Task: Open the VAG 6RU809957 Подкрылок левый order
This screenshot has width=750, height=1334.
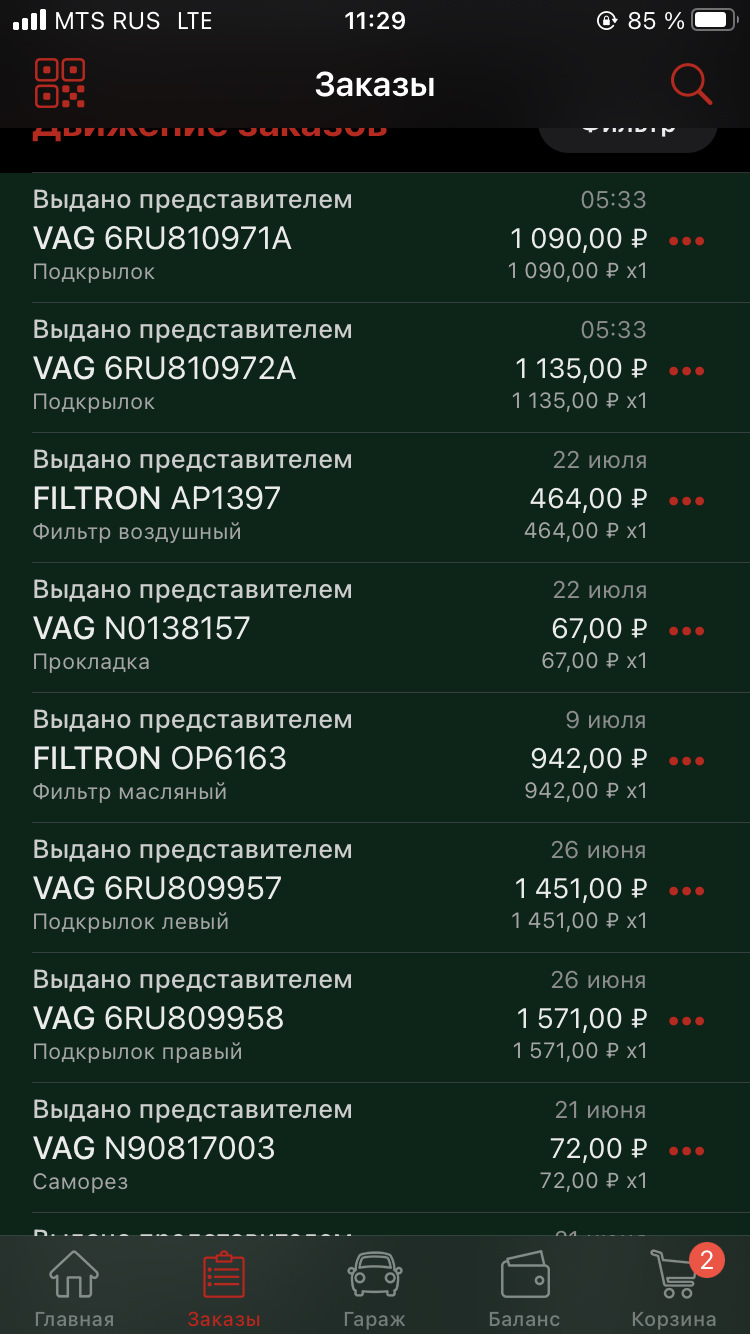Action: (x=300, y=886)
